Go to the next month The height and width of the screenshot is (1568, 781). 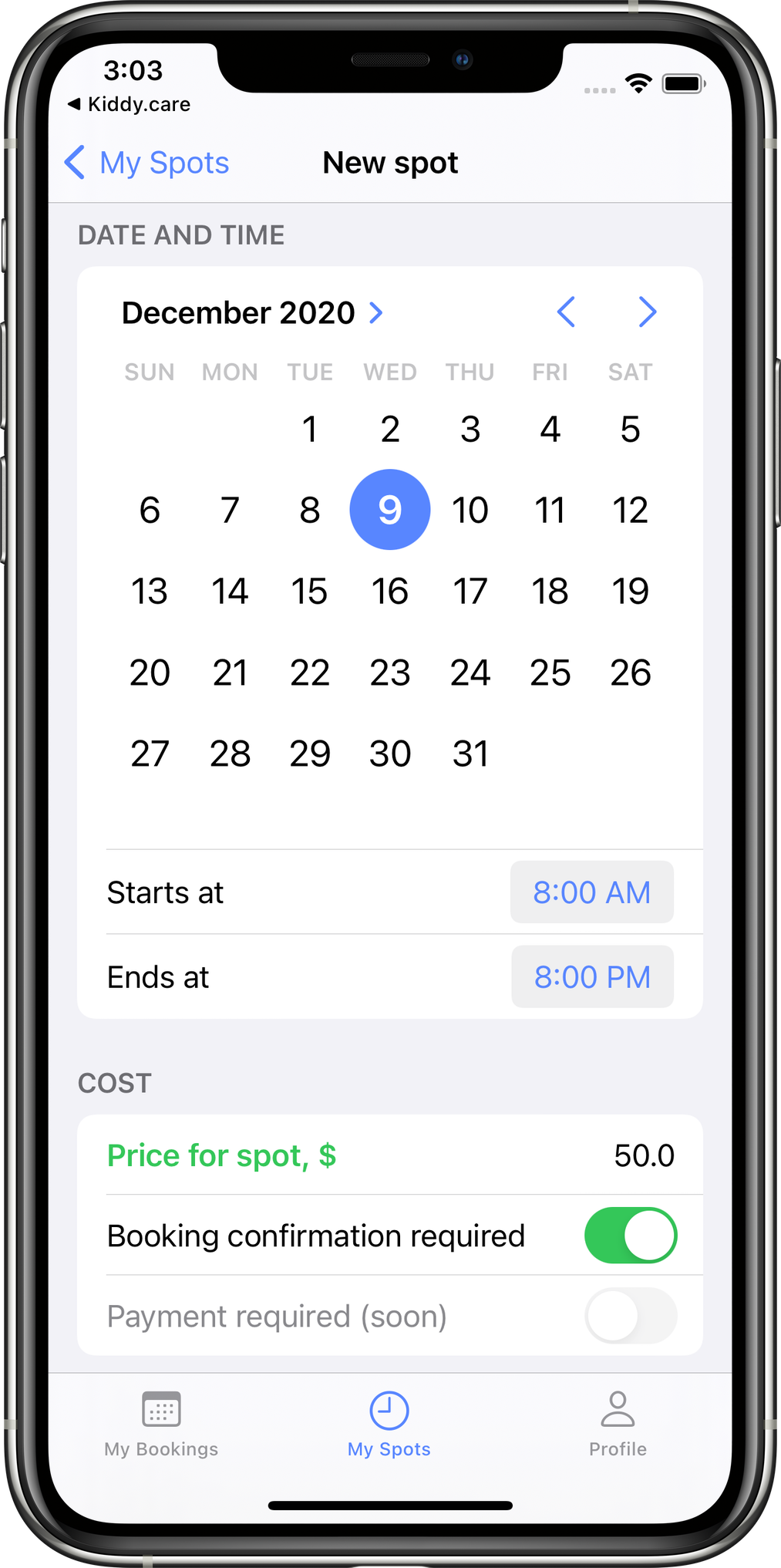(x=647, y=312)
